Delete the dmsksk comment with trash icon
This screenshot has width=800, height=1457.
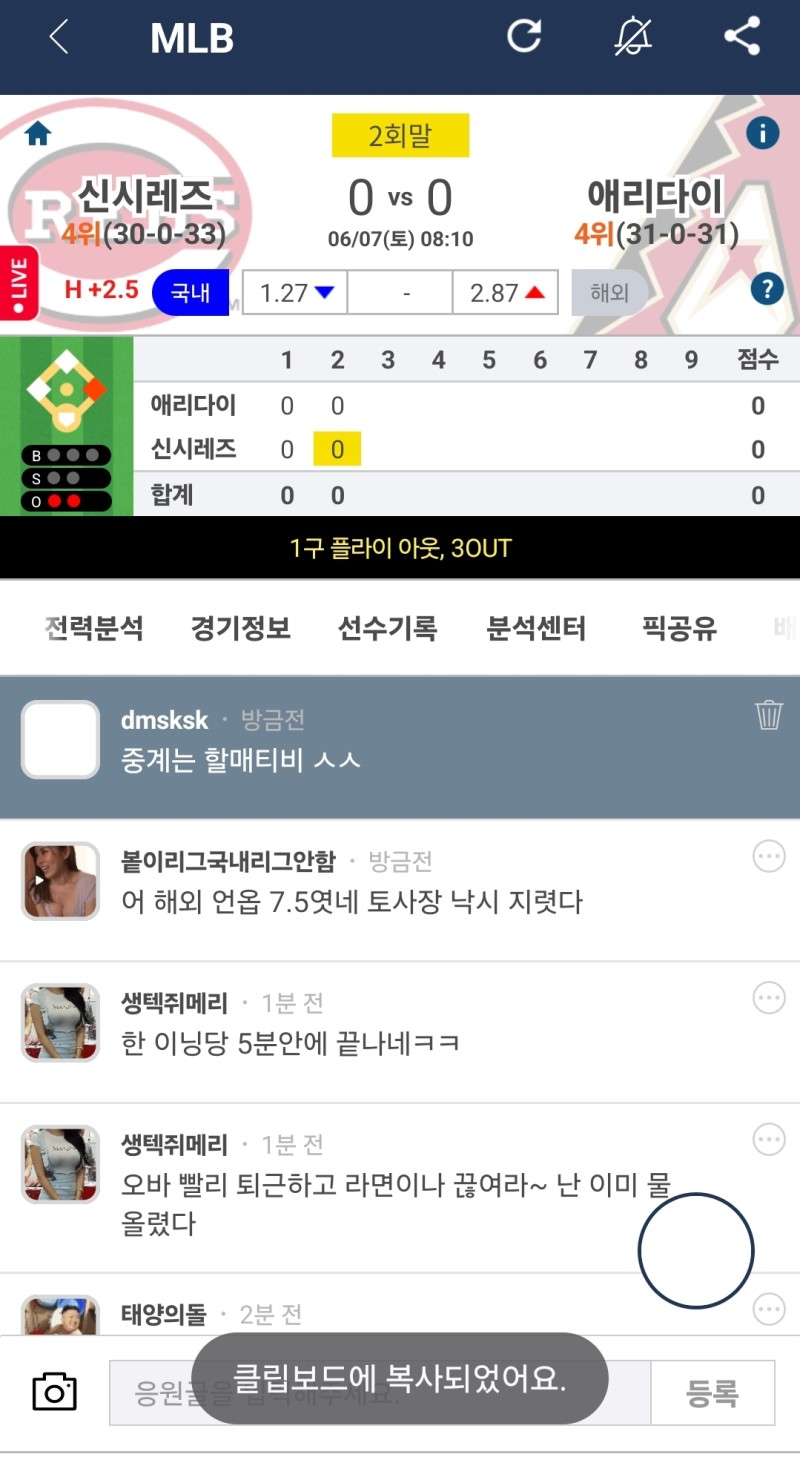click(768, 715)
